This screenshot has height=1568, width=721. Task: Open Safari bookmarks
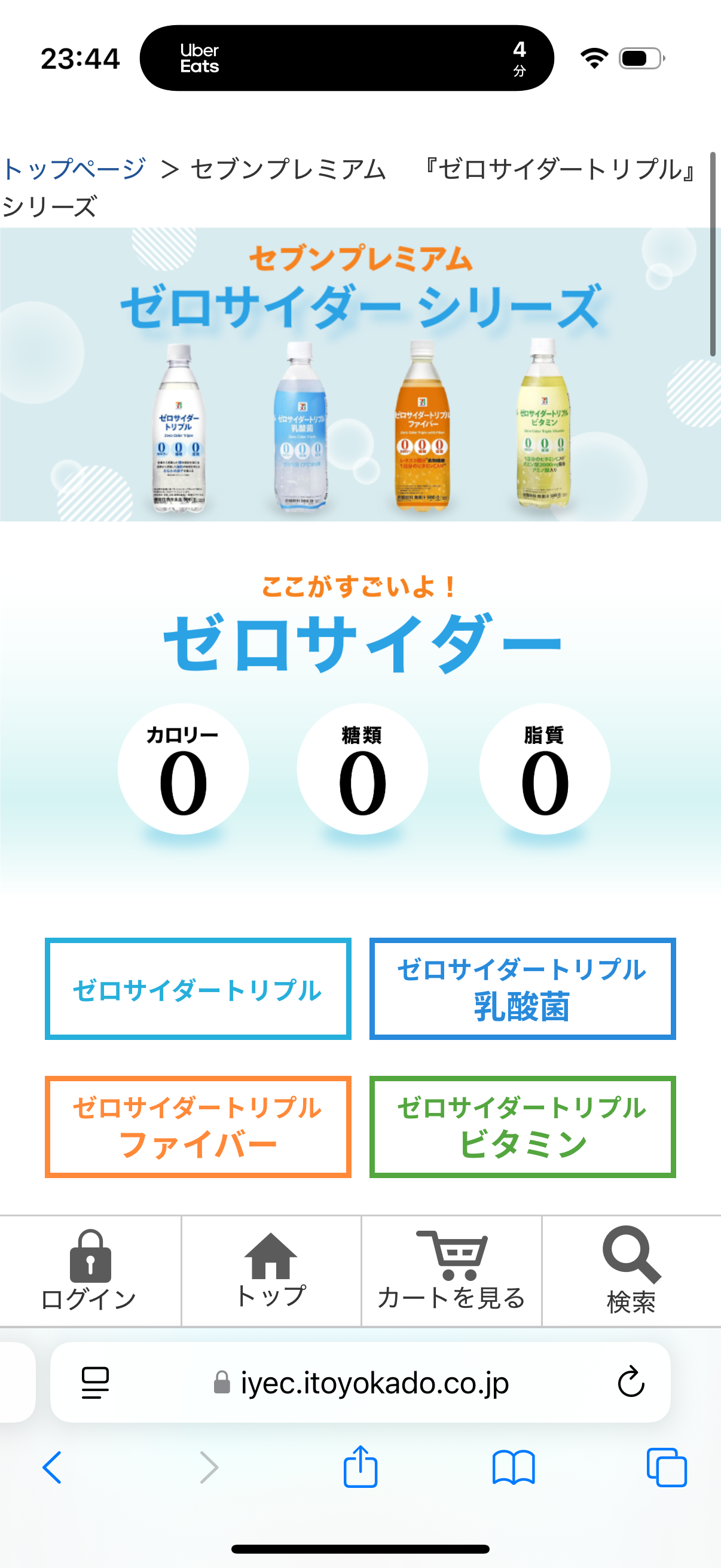pyautogui.click(x=514, y=1468)
